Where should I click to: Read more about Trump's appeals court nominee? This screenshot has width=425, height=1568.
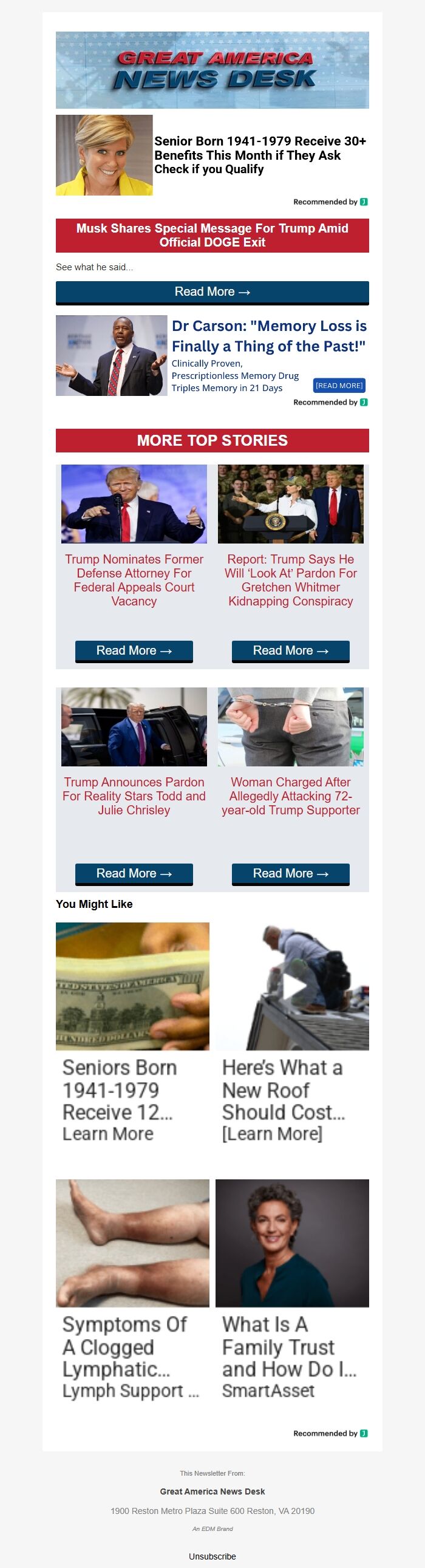(x=134, y=650)
